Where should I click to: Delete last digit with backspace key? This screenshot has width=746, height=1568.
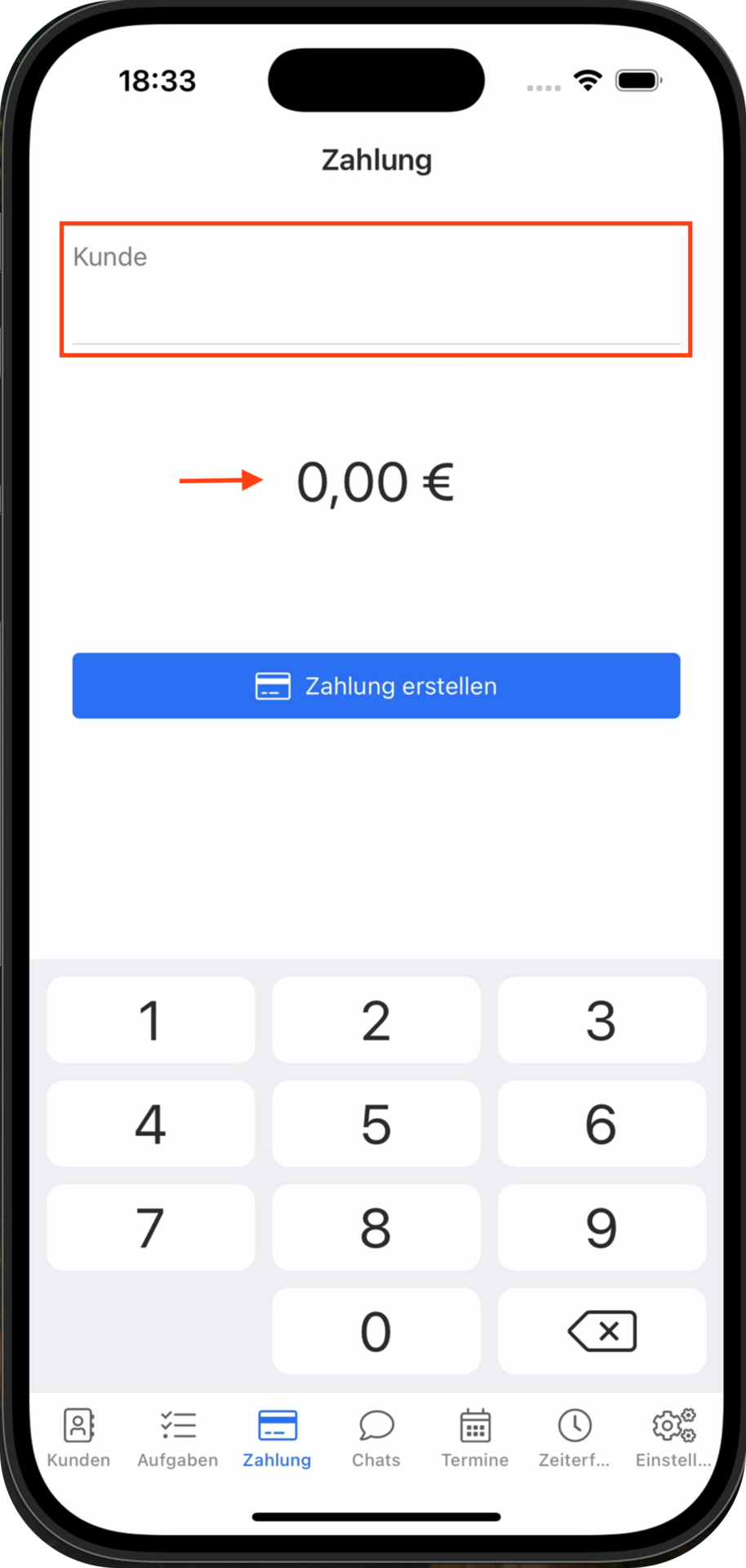tap(602, 1331)
